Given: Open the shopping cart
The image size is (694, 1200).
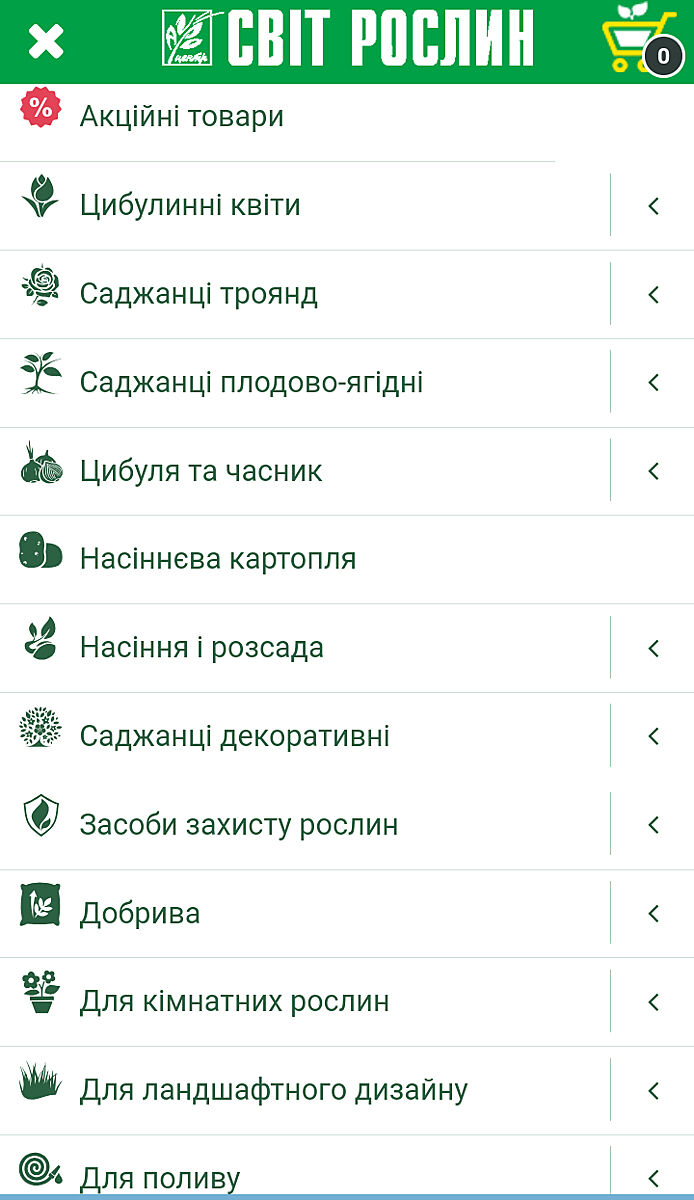Looking at the screenshot, I should click(638, 41).
